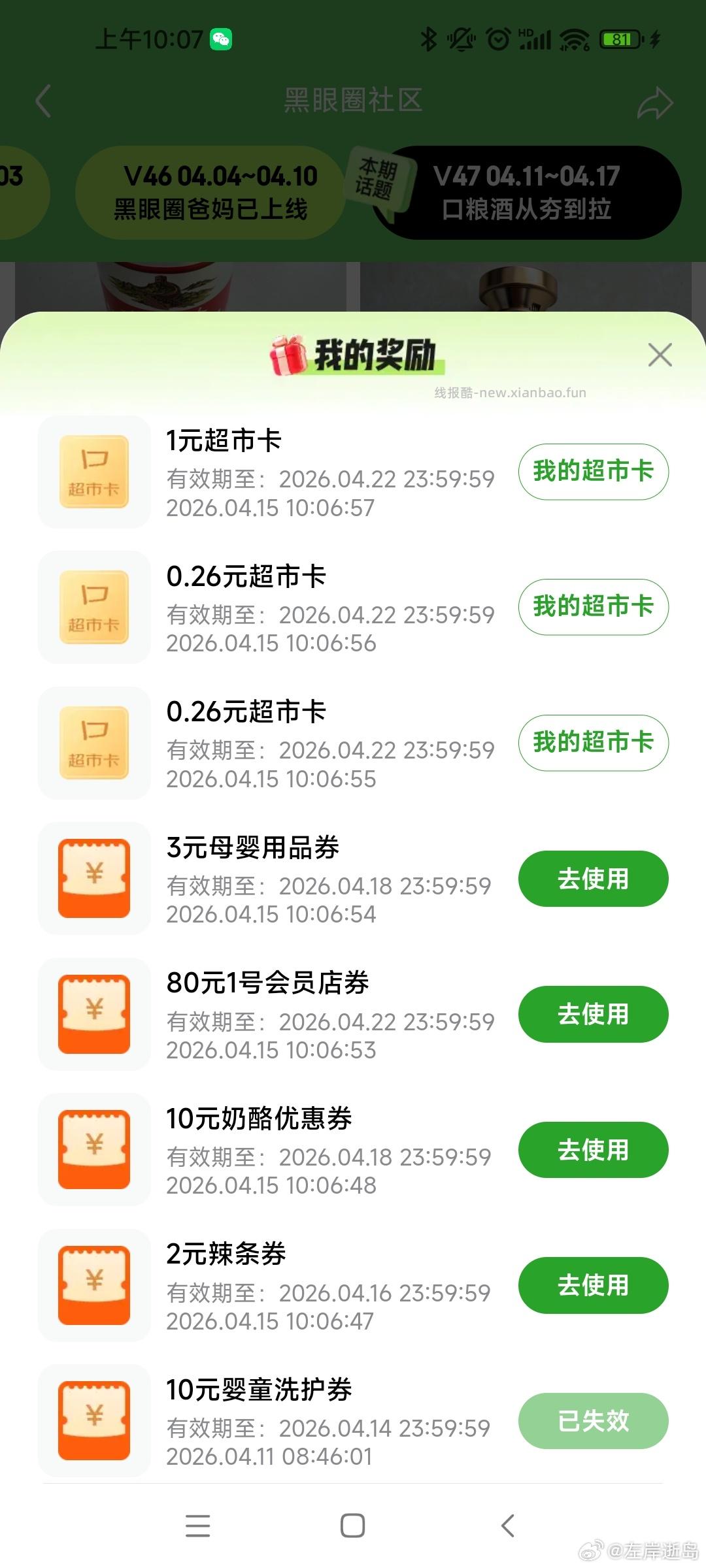Open the share icon at top right

[656, 101]
